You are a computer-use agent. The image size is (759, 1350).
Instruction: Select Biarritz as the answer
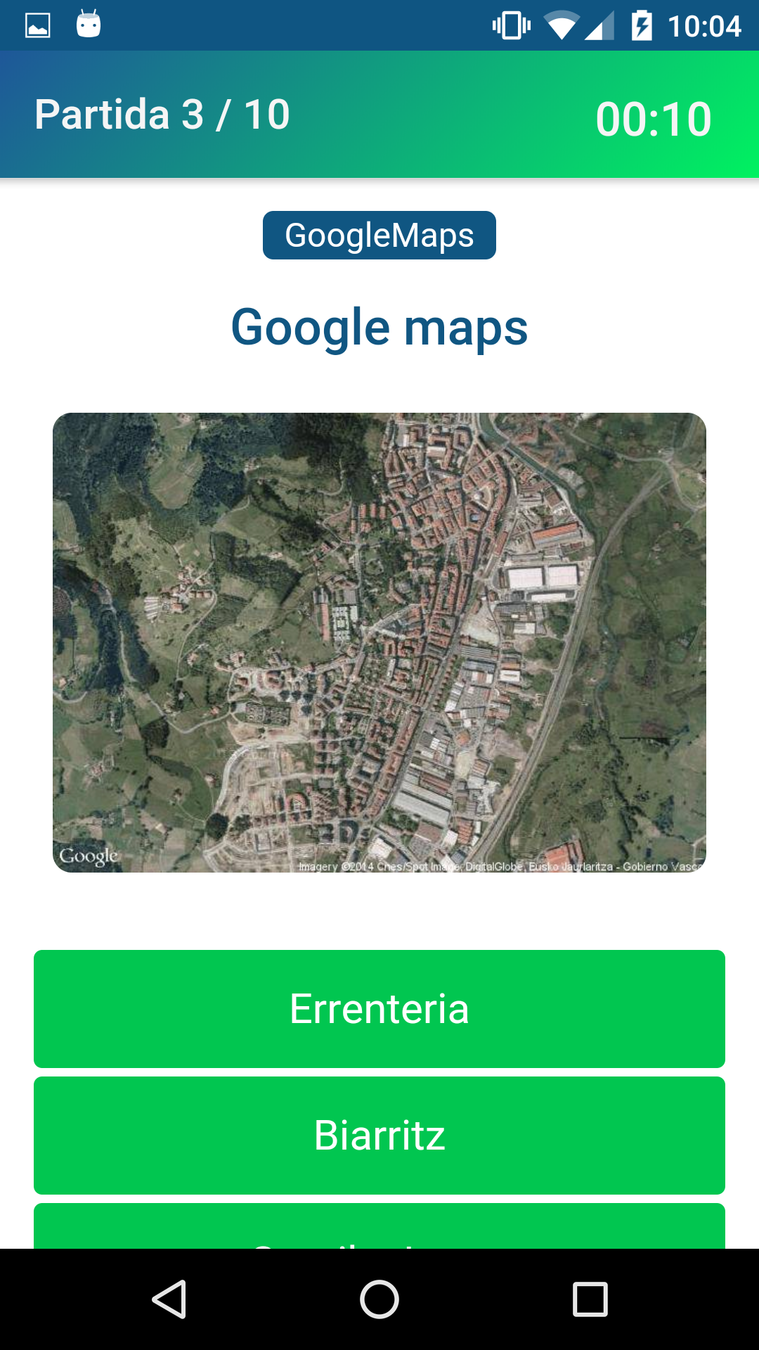coord(379,1135)
